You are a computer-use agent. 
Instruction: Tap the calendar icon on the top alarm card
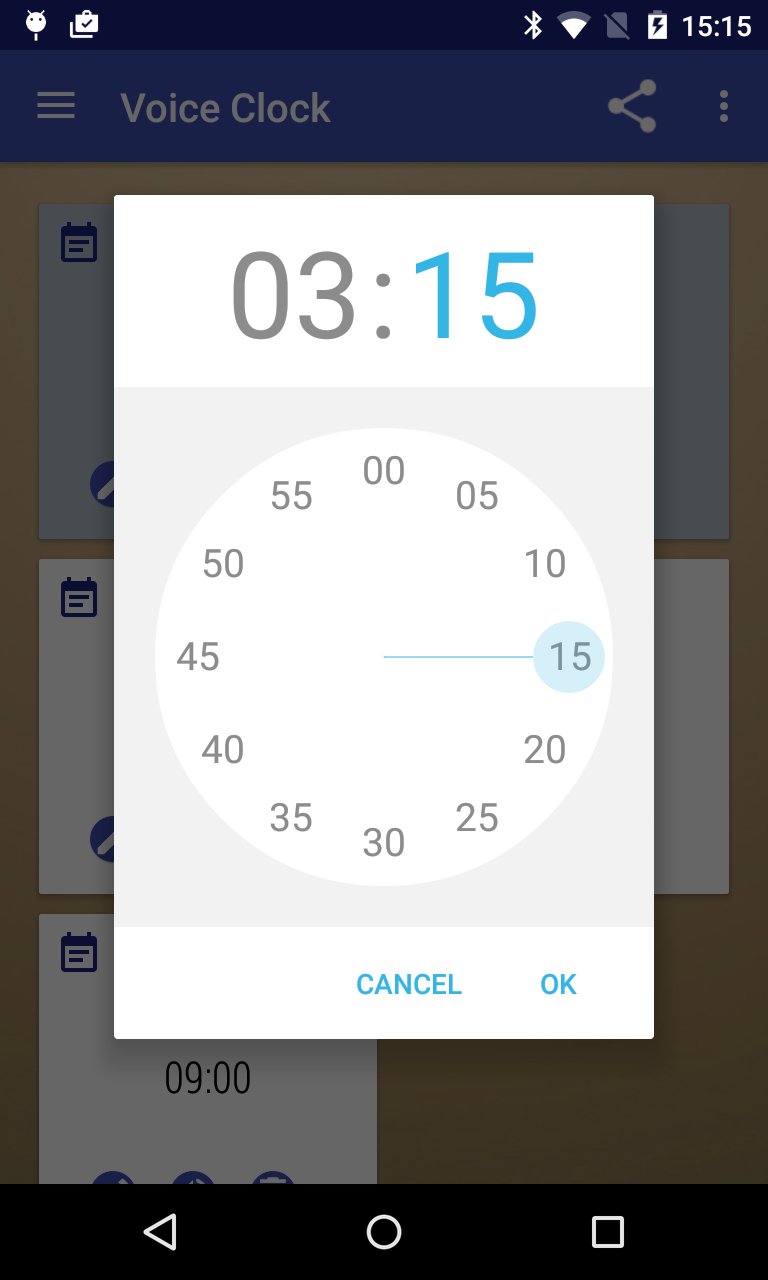pos(79,241)
